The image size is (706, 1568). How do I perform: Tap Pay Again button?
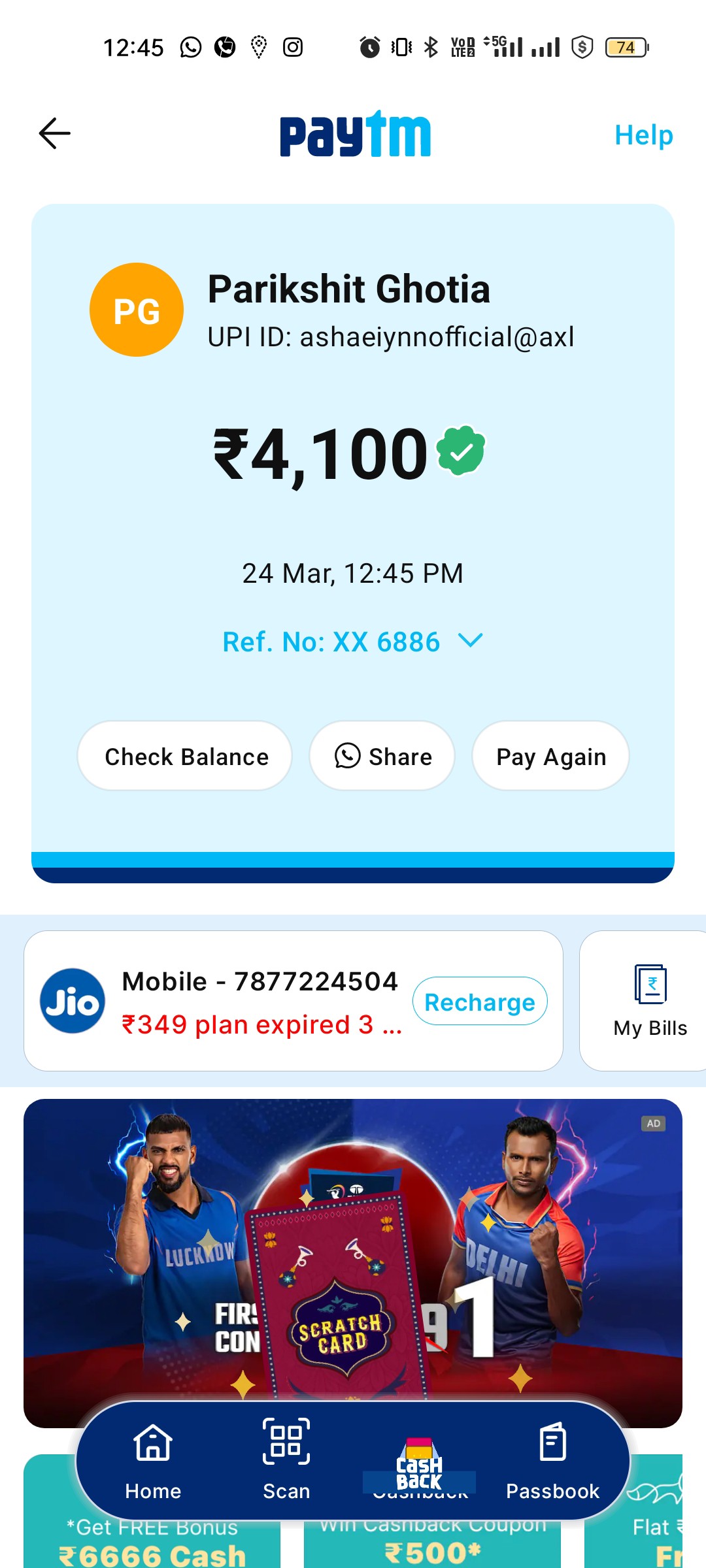551,756
